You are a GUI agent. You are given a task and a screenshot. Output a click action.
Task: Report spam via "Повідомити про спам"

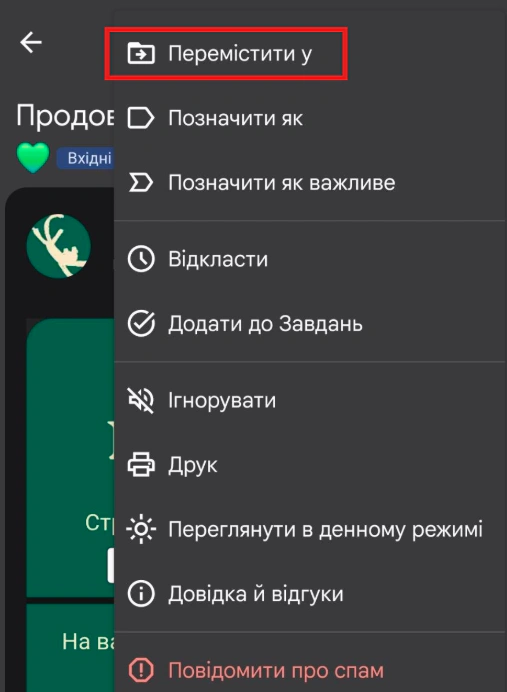(310, 670)
